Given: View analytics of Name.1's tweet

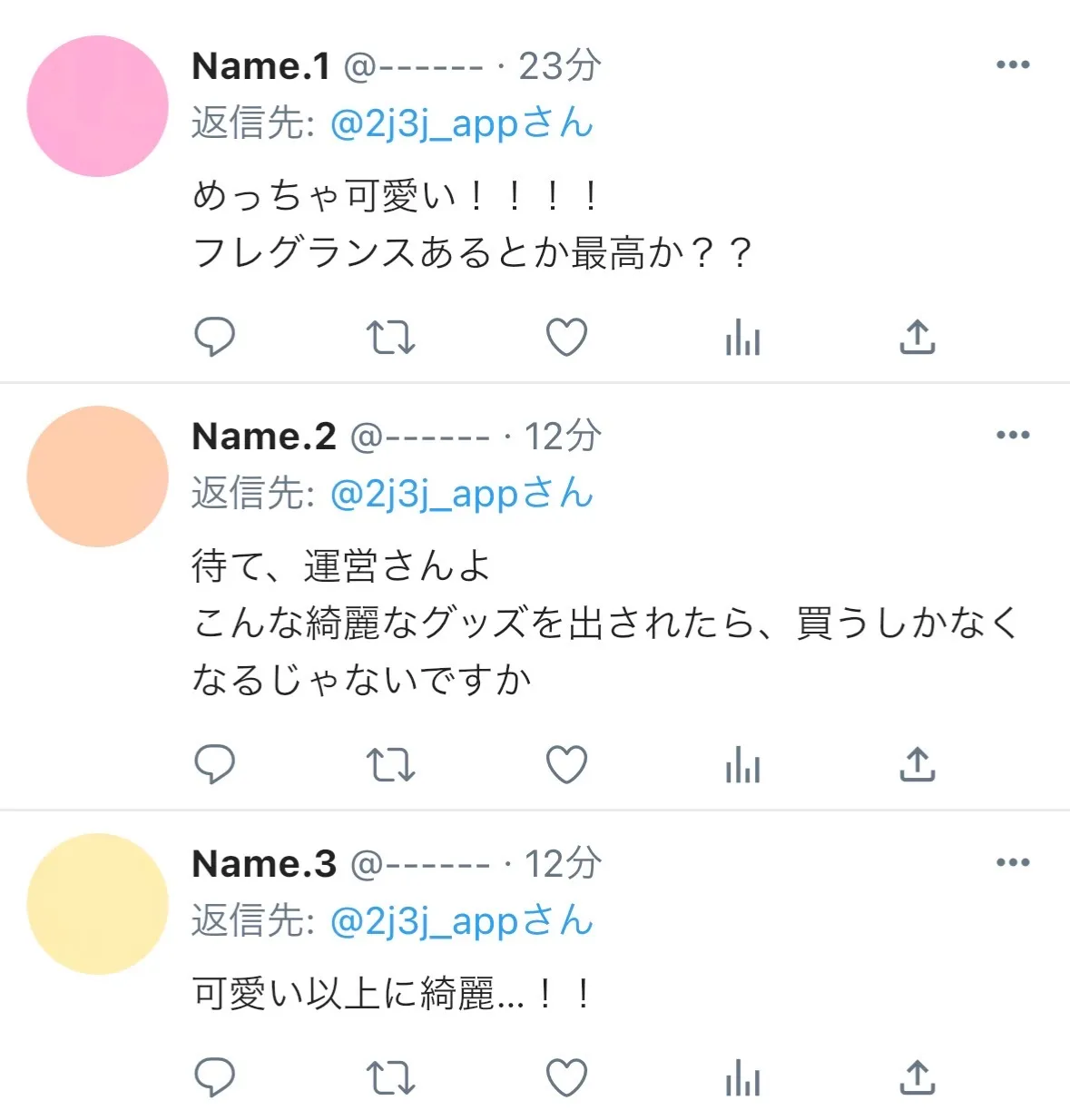Looking at the screenshot, I should coord(742,337).
